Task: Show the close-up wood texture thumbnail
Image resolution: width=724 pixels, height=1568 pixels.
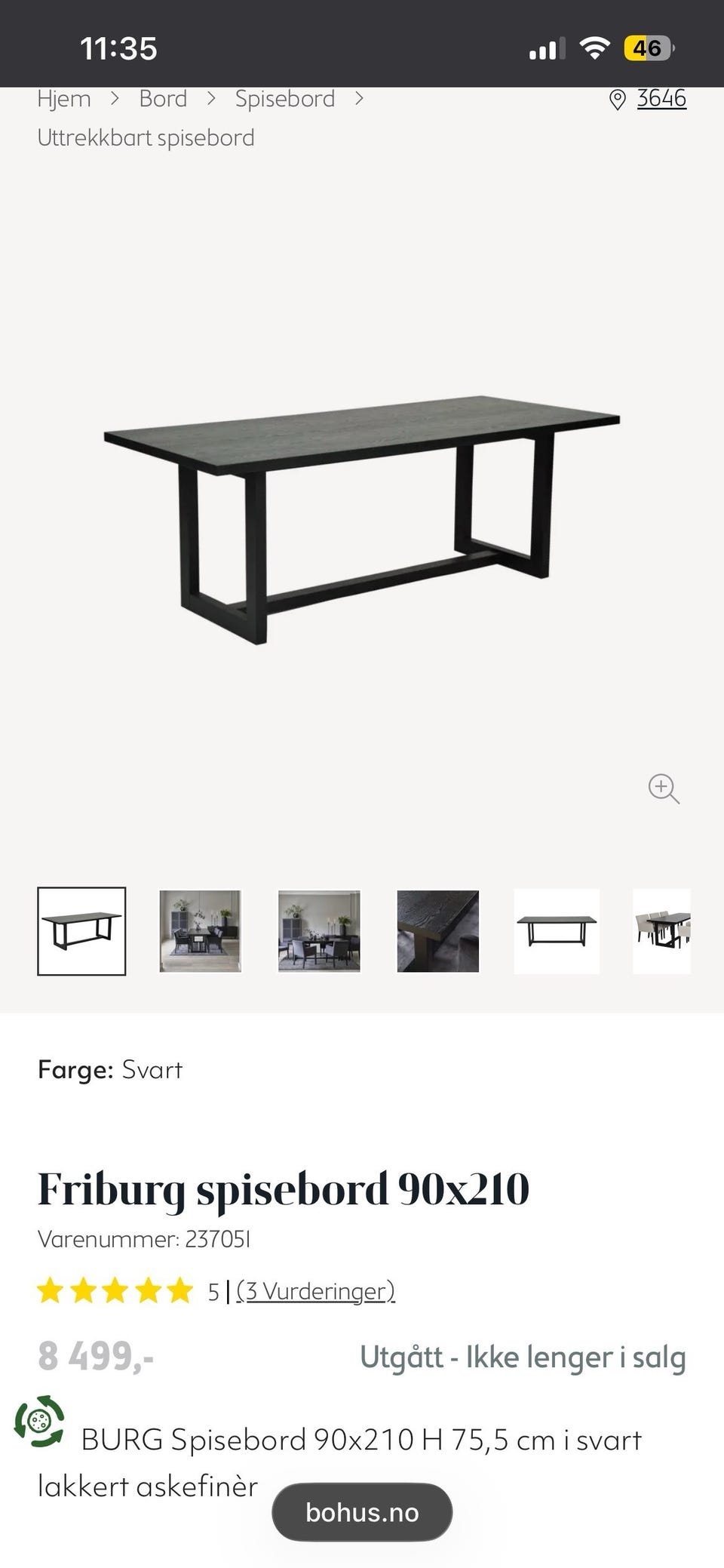Action: click(x=438, y=931)
